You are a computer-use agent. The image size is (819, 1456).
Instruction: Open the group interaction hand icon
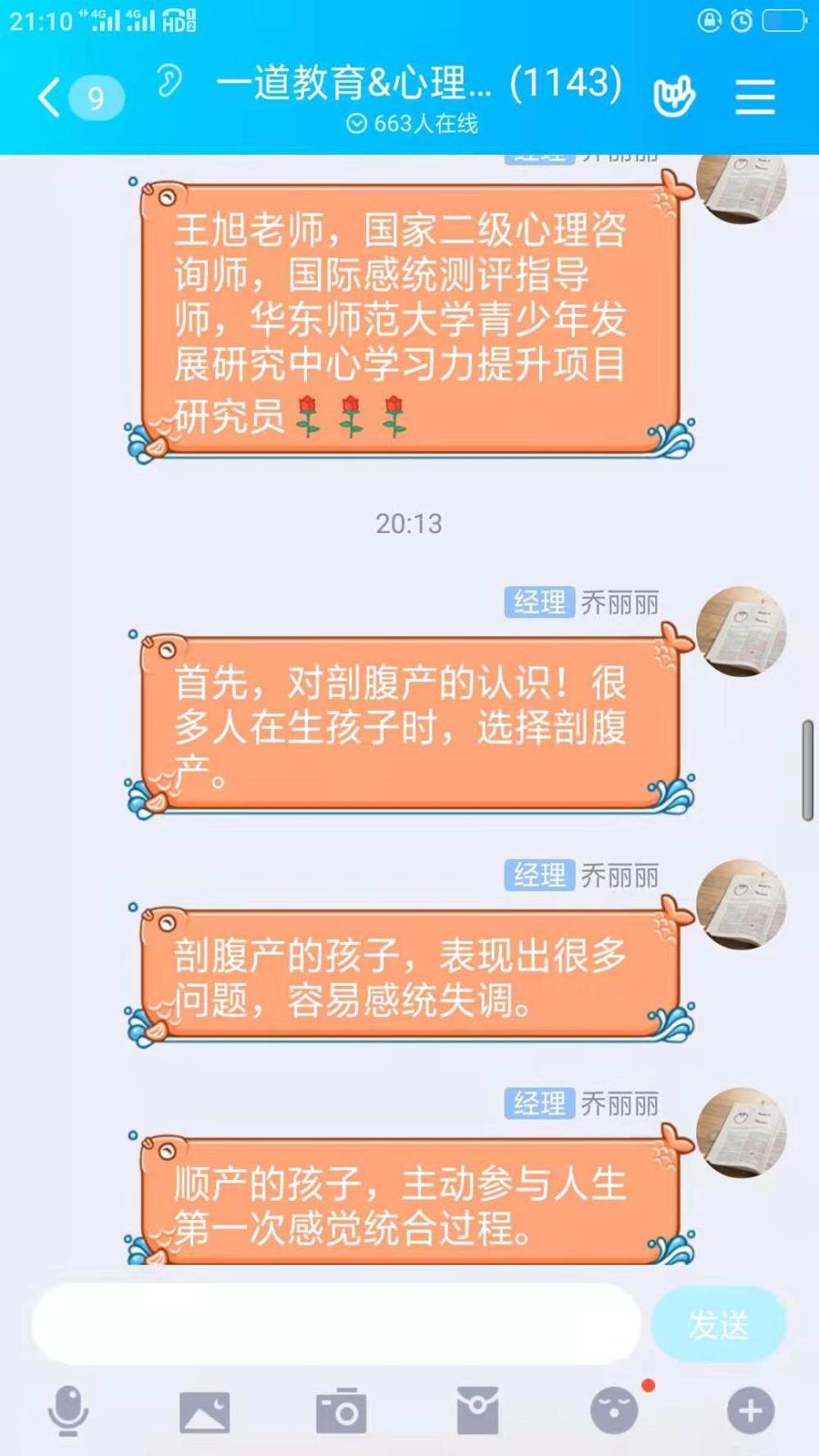tap(674, 96)
